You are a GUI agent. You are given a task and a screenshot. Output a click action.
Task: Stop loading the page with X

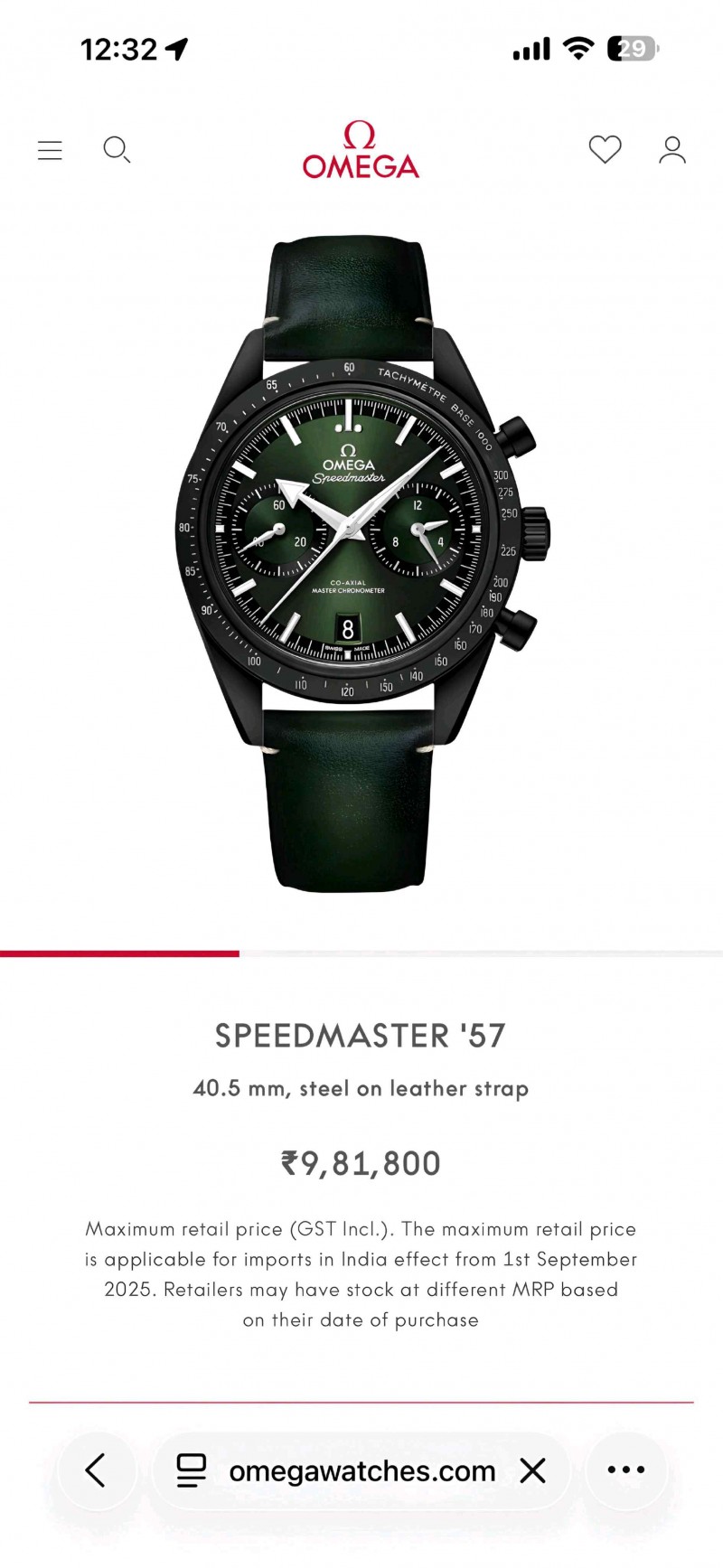[x=533, y=1470]
